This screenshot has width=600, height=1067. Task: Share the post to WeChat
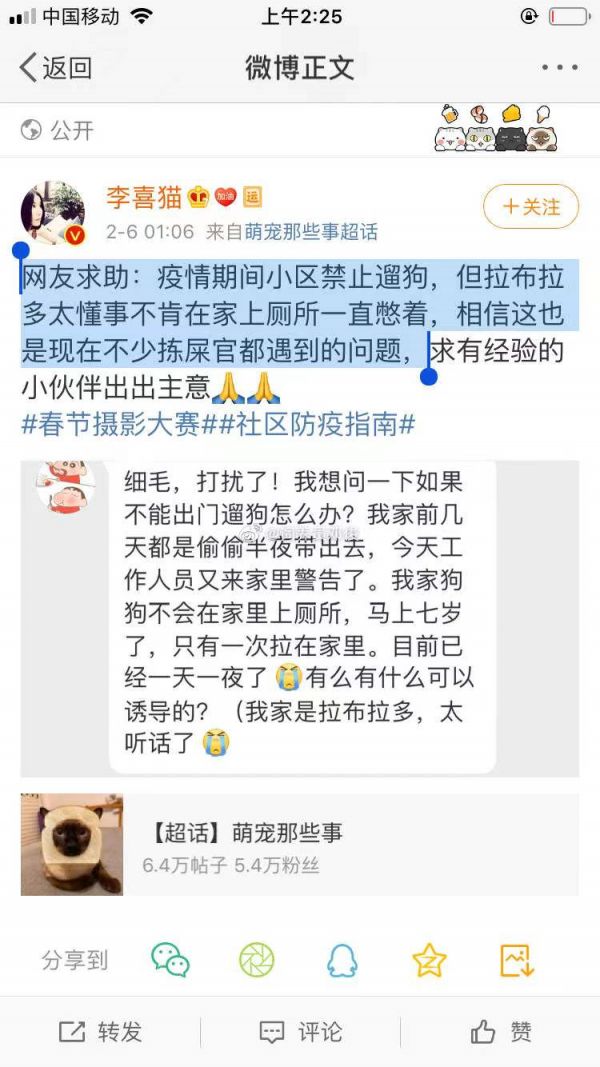171,960
